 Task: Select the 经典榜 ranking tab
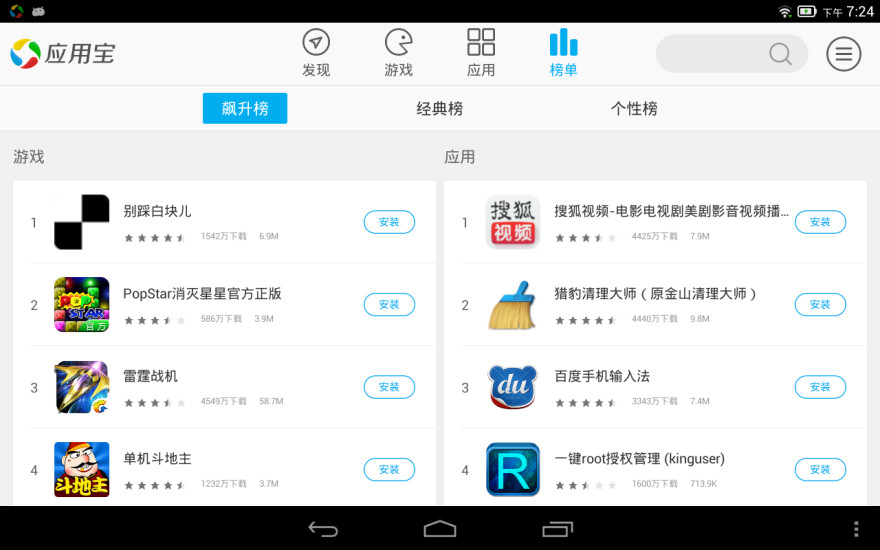[x=440, y=109]
